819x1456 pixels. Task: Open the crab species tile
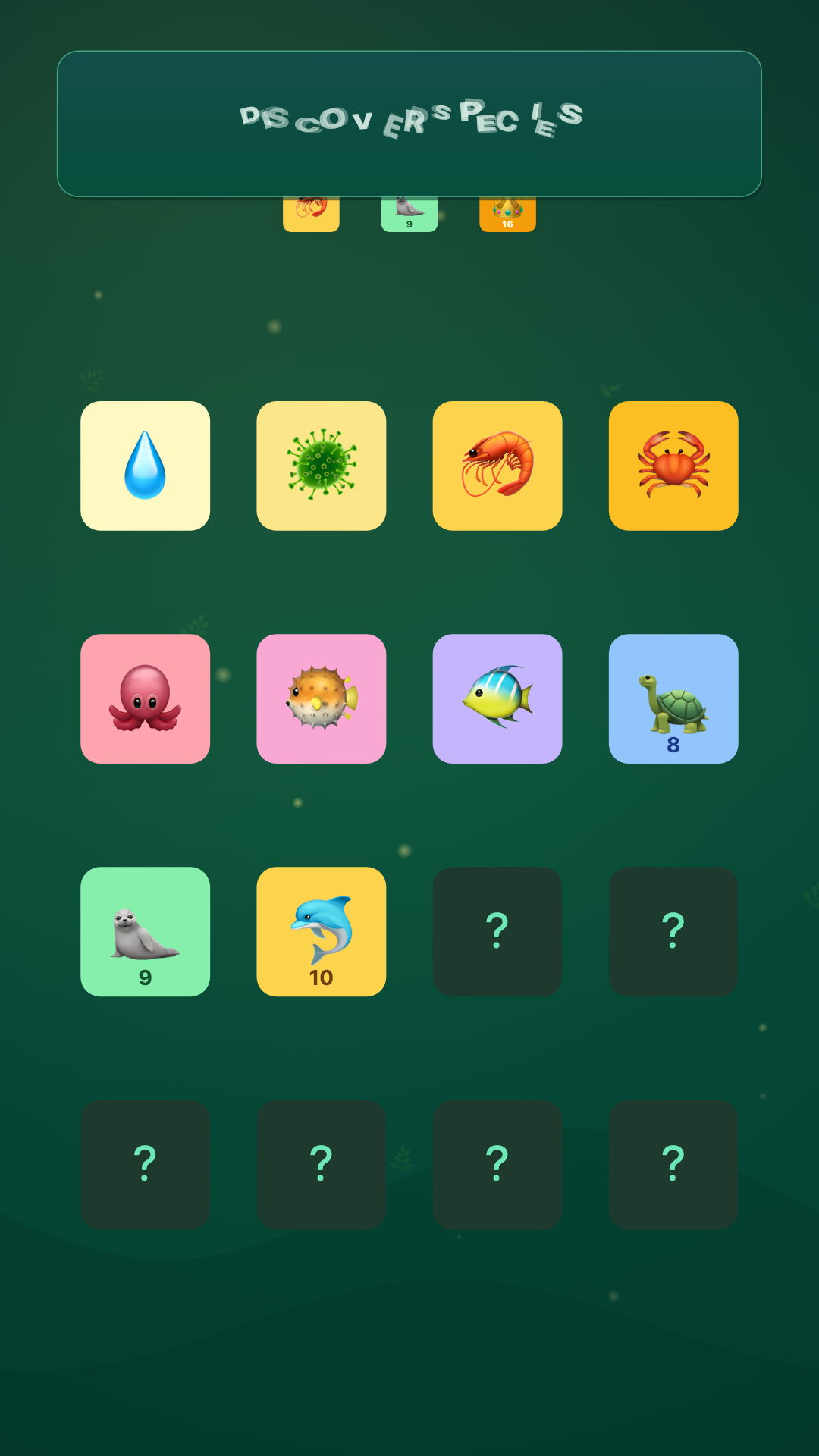[673, 466]
